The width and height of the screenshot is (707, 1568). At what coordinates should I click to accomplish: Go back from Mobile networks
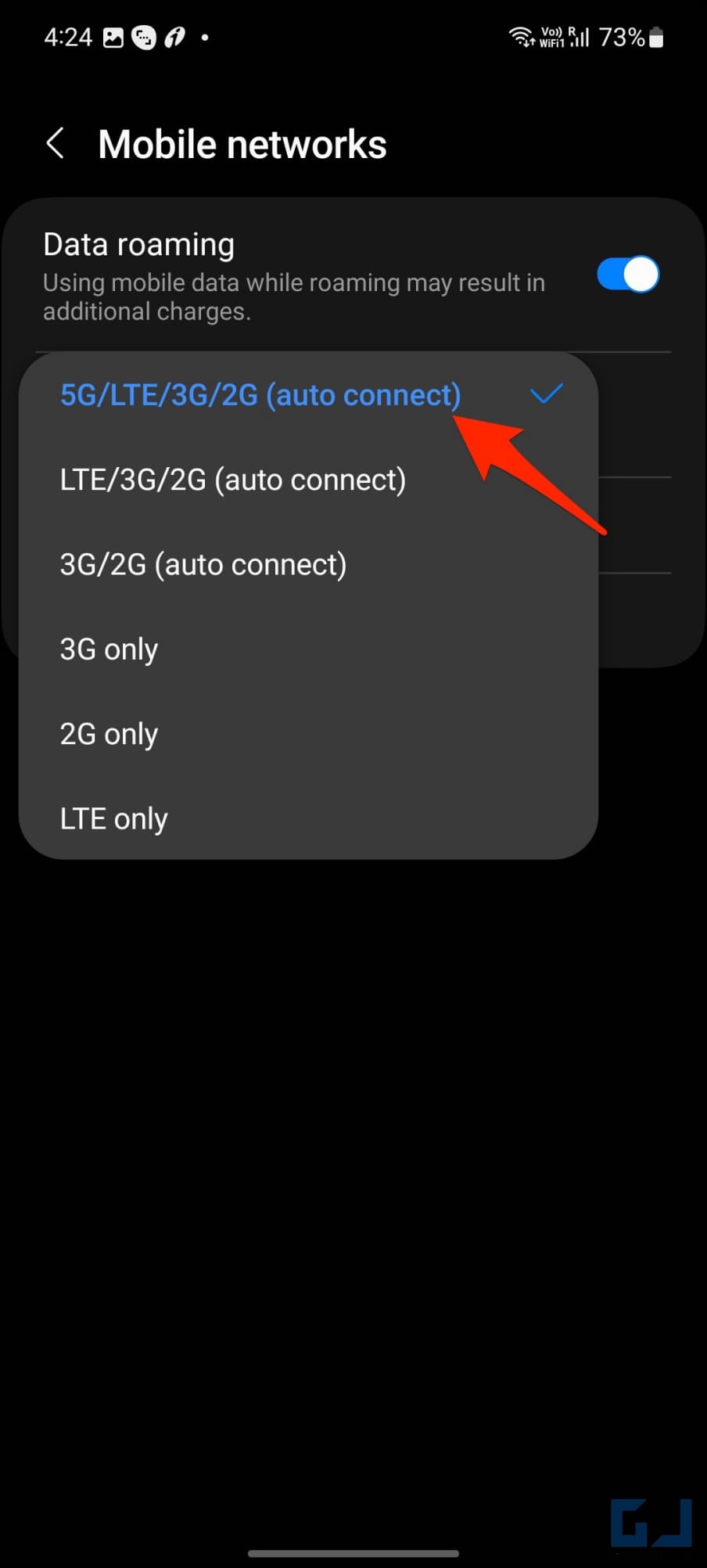pos(55,144)
